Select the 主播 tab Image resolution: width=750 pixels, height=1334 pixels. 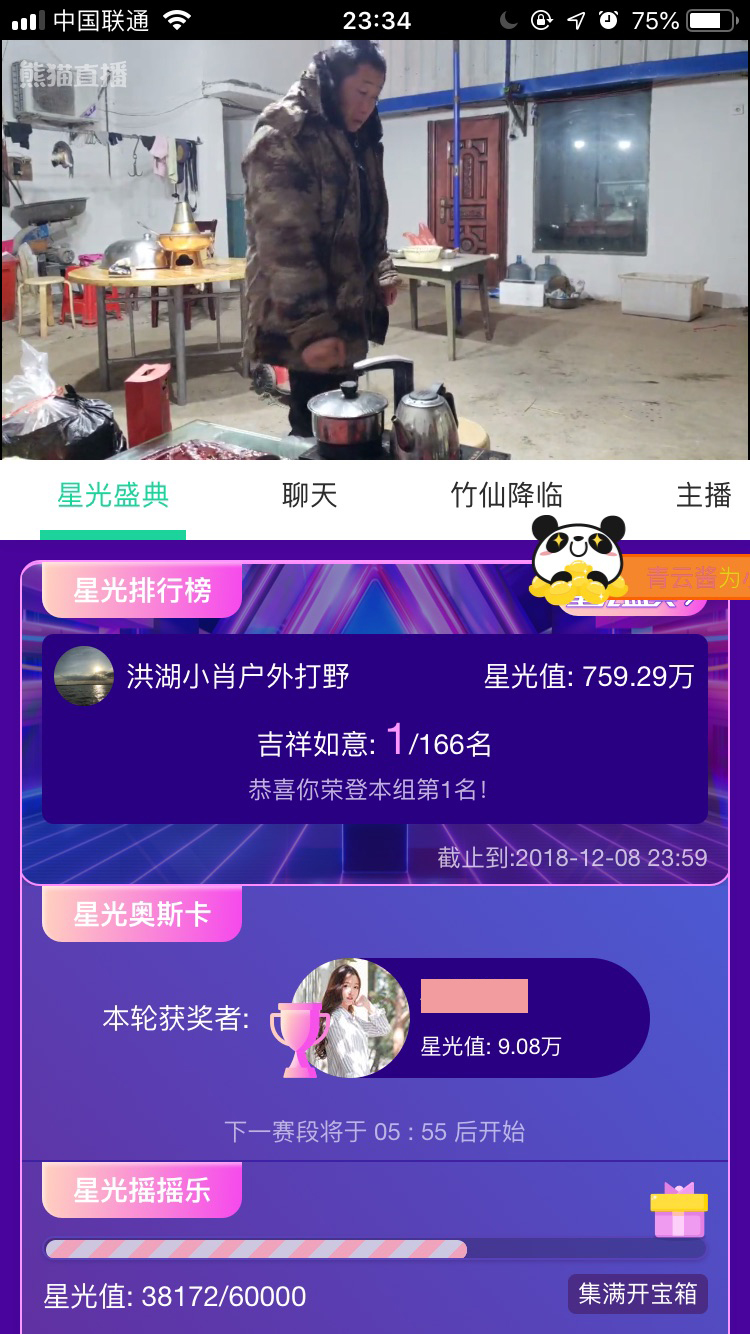click(706, 494)
